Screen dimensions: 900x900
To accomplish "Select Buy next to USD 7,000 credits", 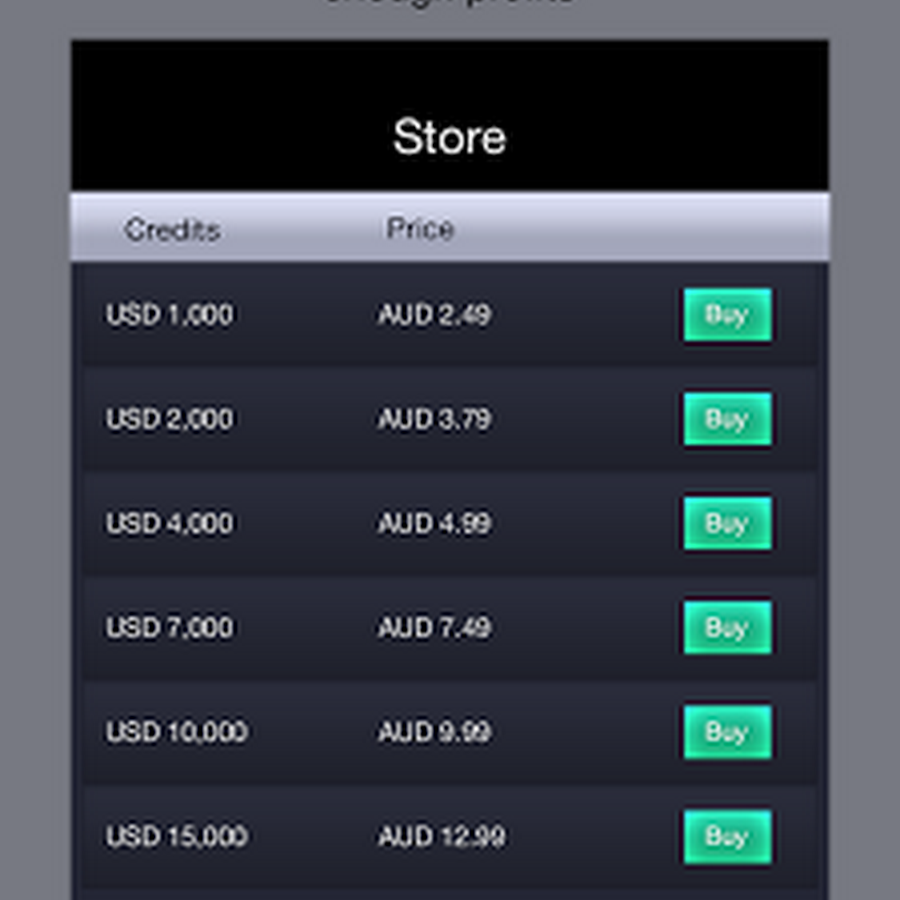I will 727,627.
